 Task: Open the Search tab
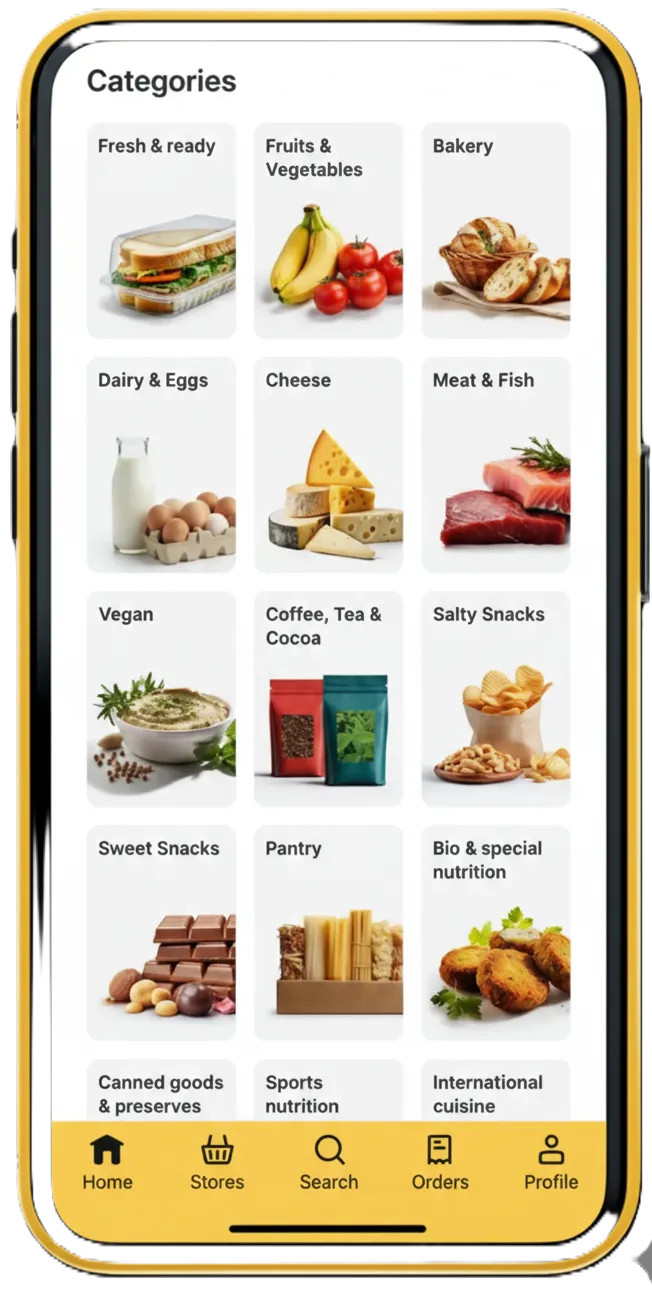click(x=328, y=1163)
